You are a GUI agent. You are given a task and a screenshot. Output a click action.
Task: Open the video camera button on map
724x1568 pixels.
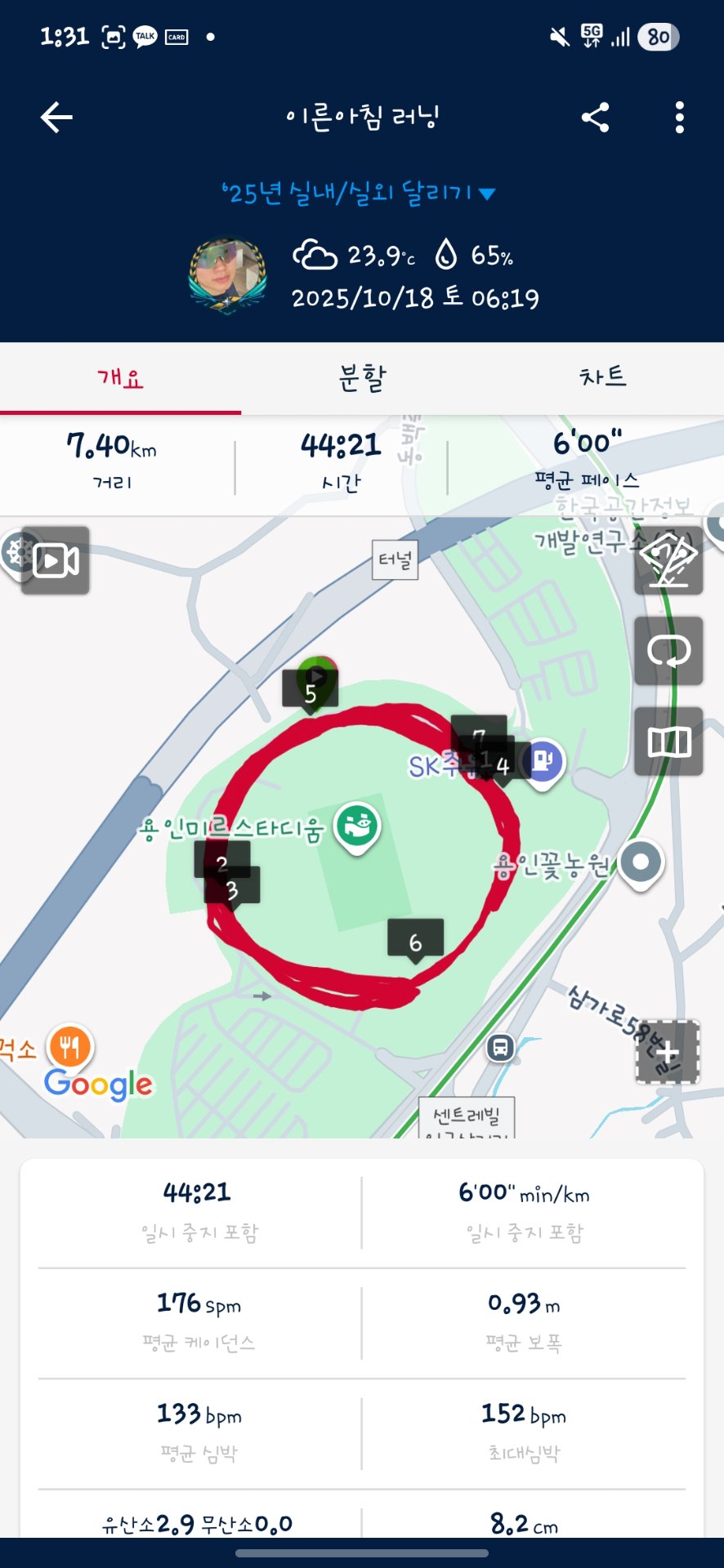click(56, 560)
